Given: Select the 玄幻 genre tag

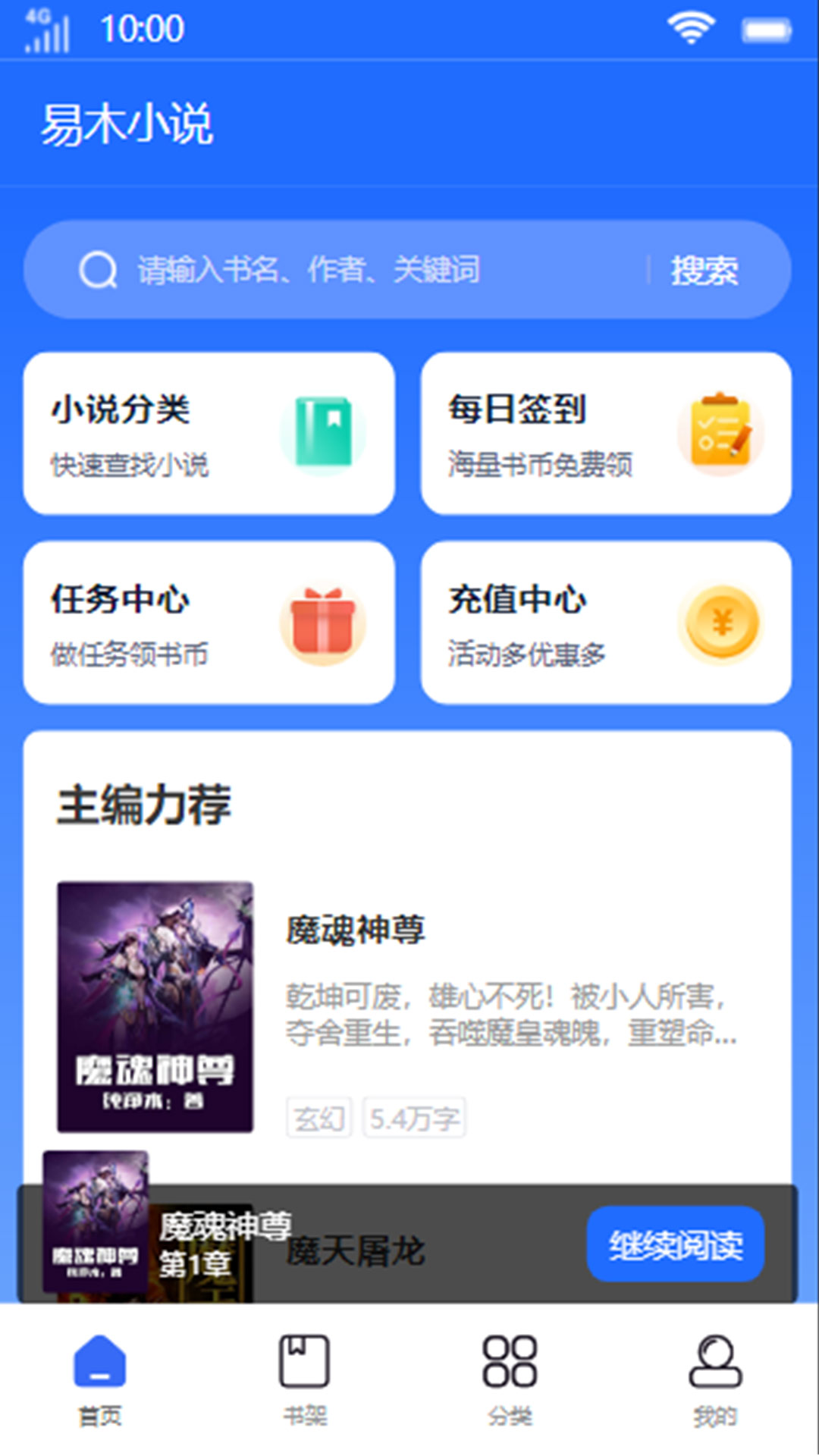Looking at the screenshot, I should click(319, 1115).
